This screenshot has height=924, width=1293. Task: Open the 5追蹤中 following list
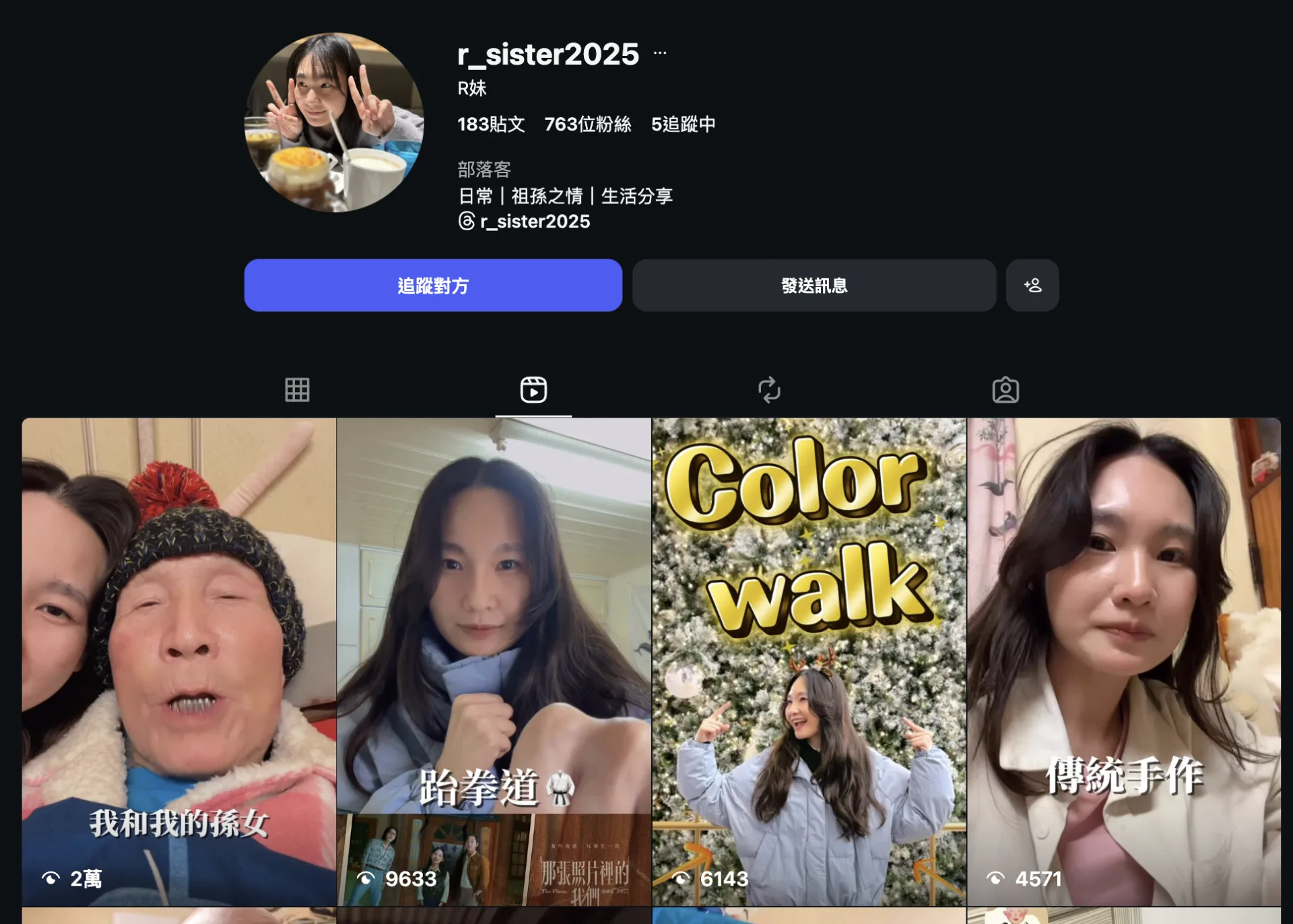(683, 125)
